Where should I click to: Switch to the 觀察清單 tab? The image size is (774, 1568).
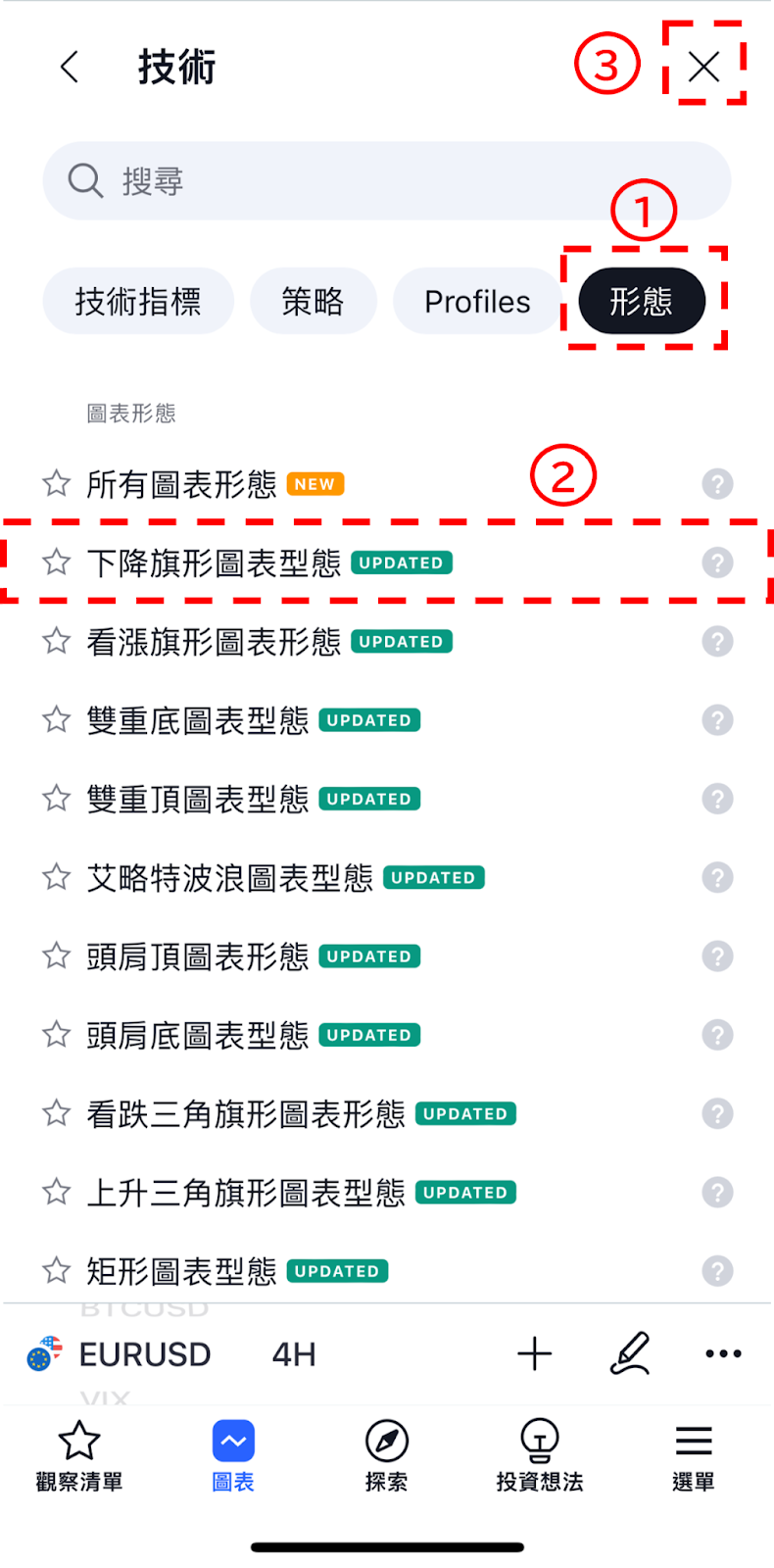coord(79,1456)
